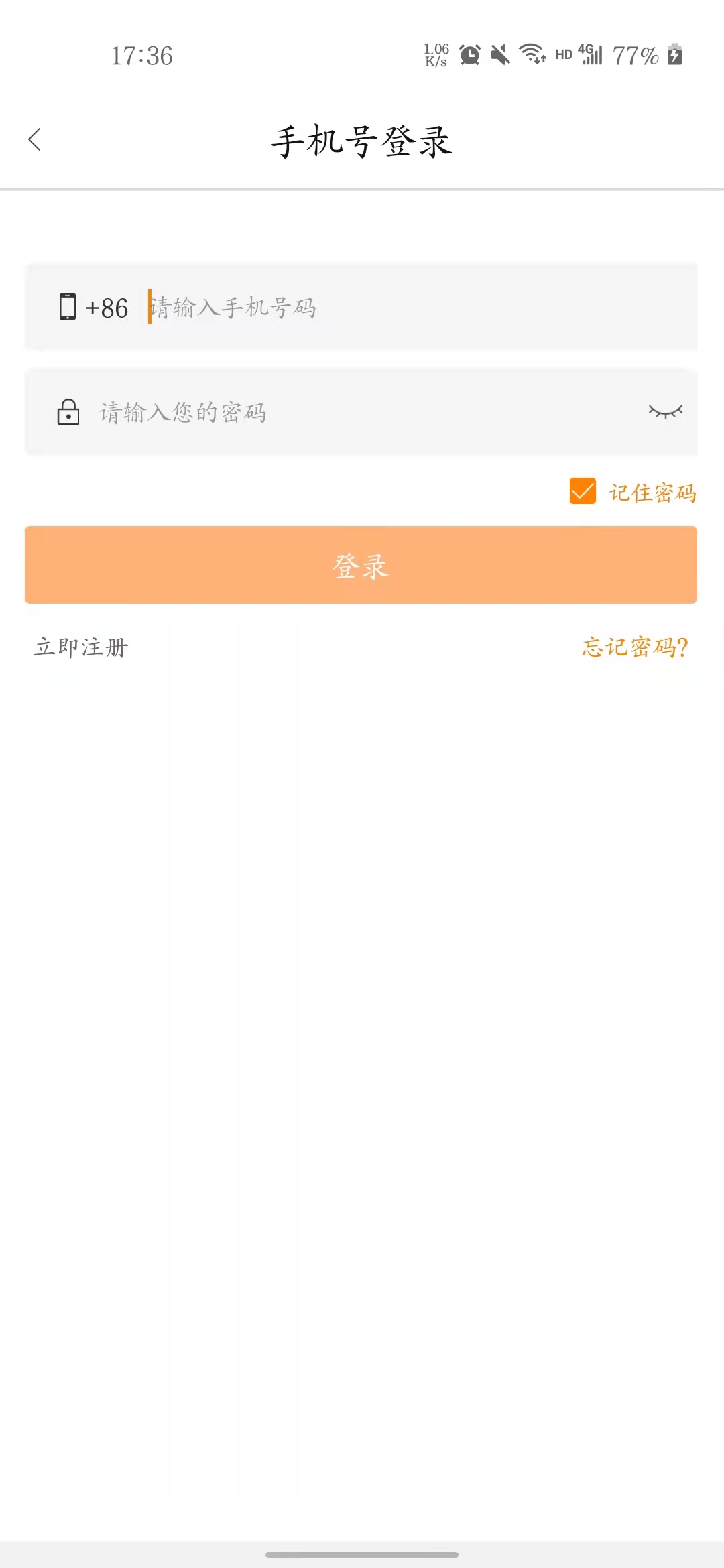Toggle password visibility eye icon
This screenshot has height=1568, width=724.
665,411
